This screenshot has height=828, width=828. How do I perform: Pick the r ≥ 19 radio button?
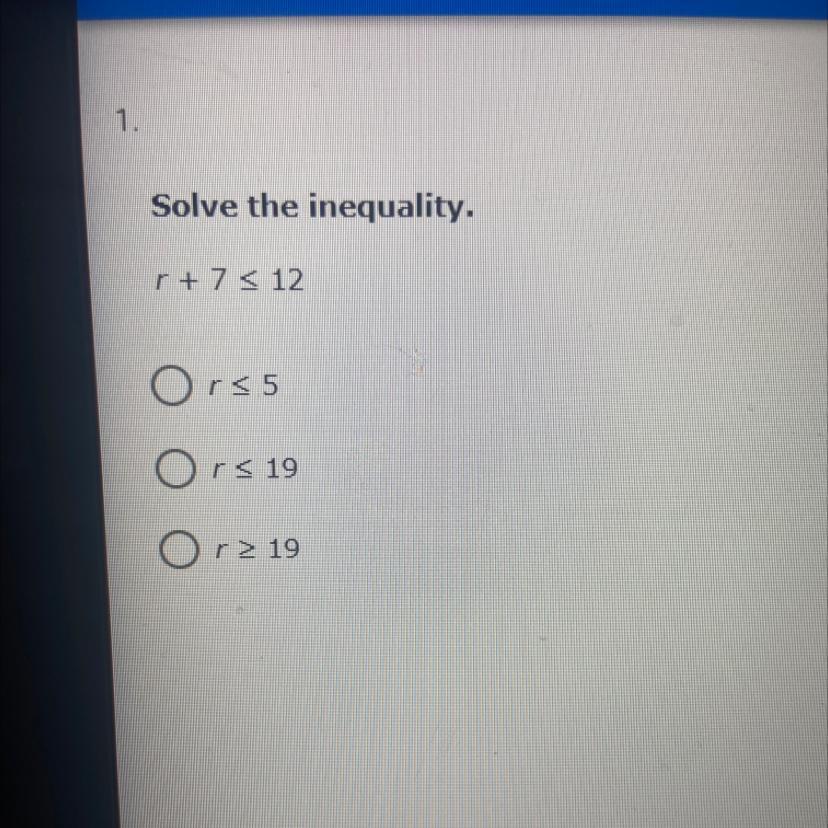point(178,549)
